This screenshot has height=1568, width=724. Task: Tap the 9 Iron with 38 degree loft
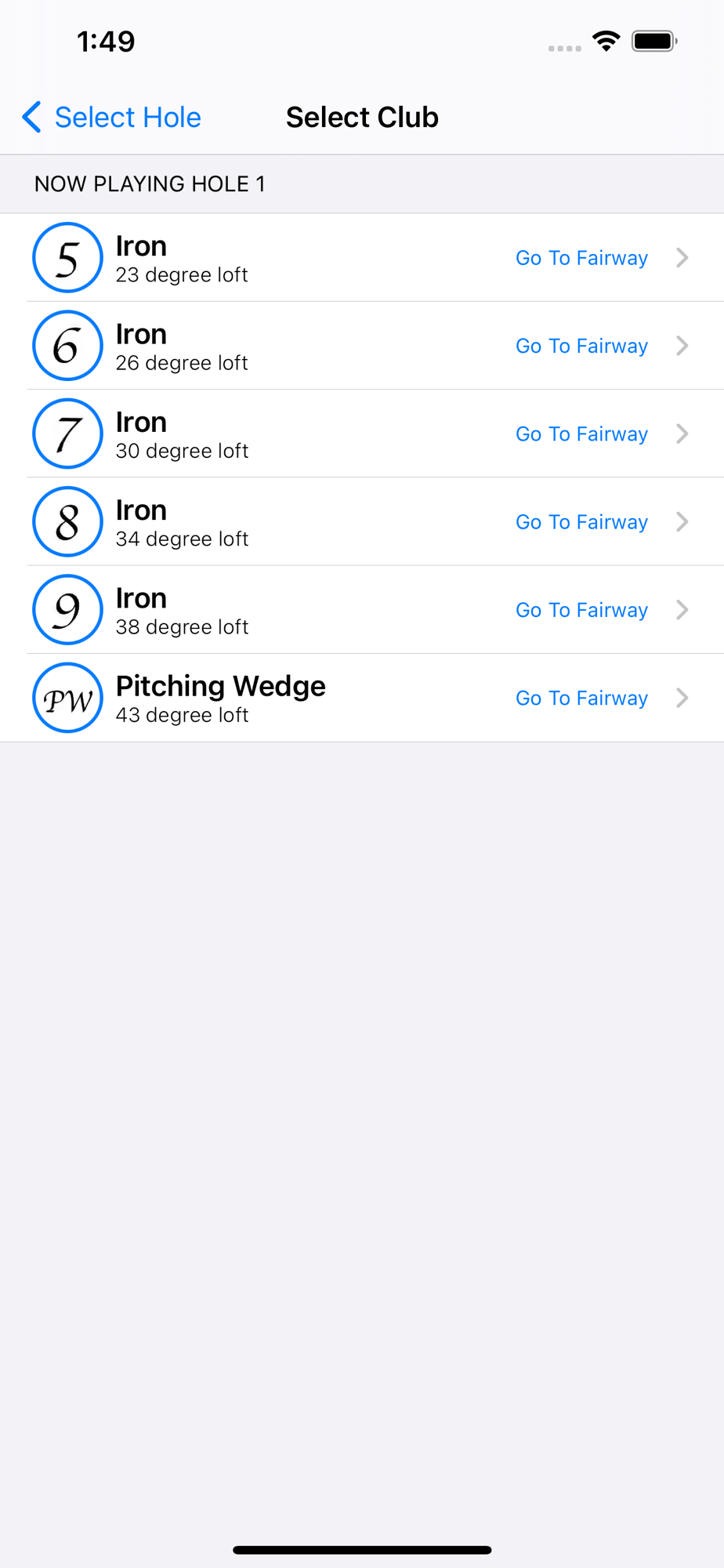(x=362, y=610)
